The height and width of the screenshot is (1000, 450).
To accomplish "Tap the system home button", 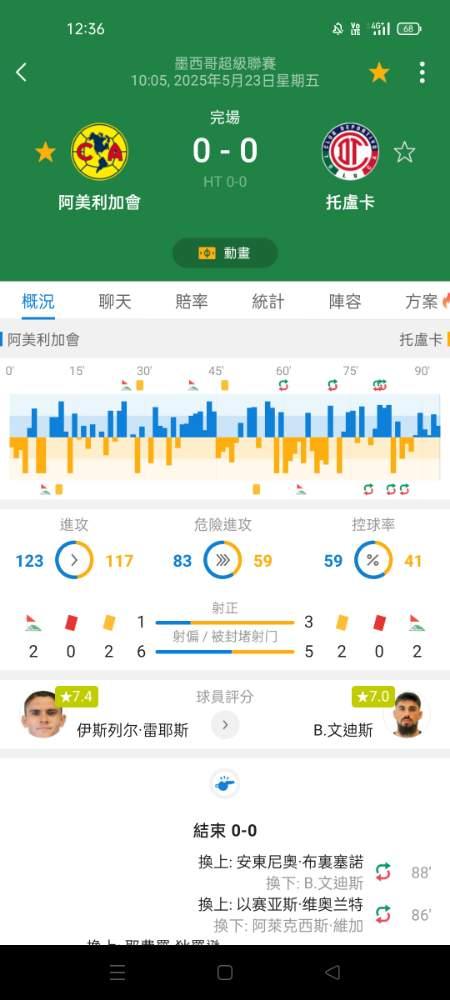I will (225, 972).
